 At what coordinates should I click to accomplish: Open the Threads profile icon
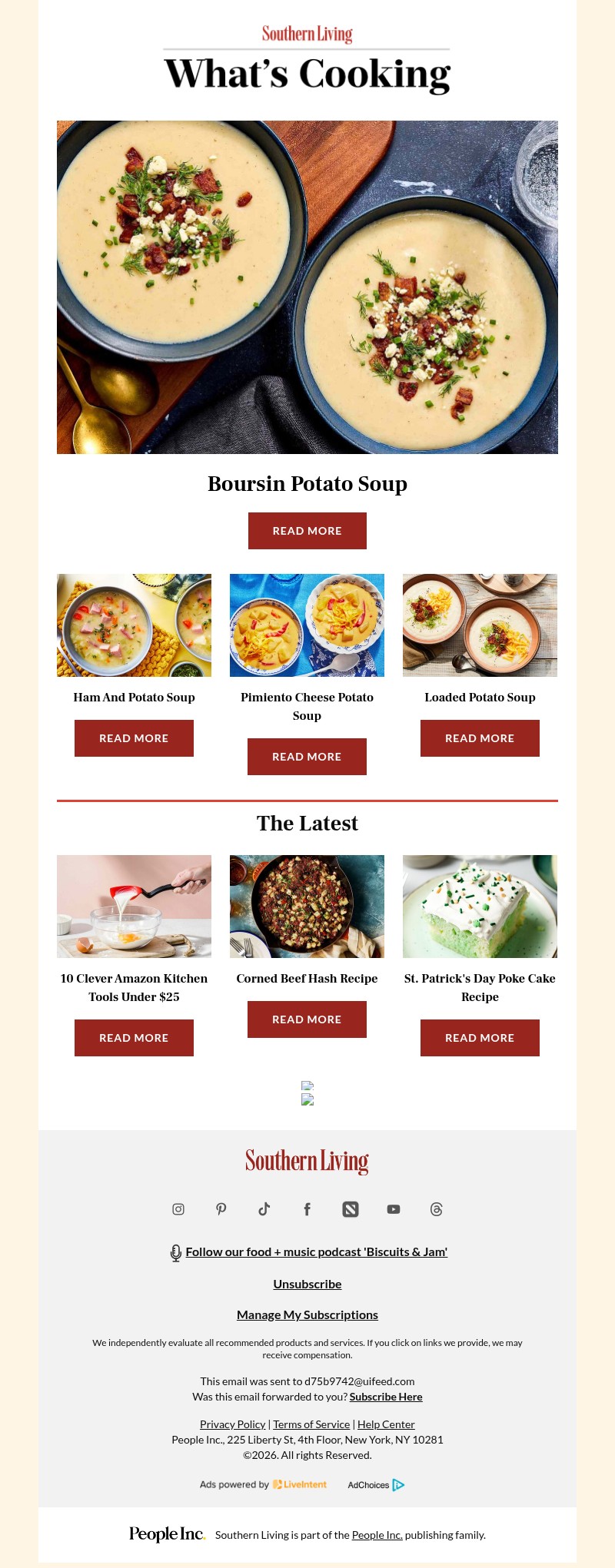[x=437, y=1208]
